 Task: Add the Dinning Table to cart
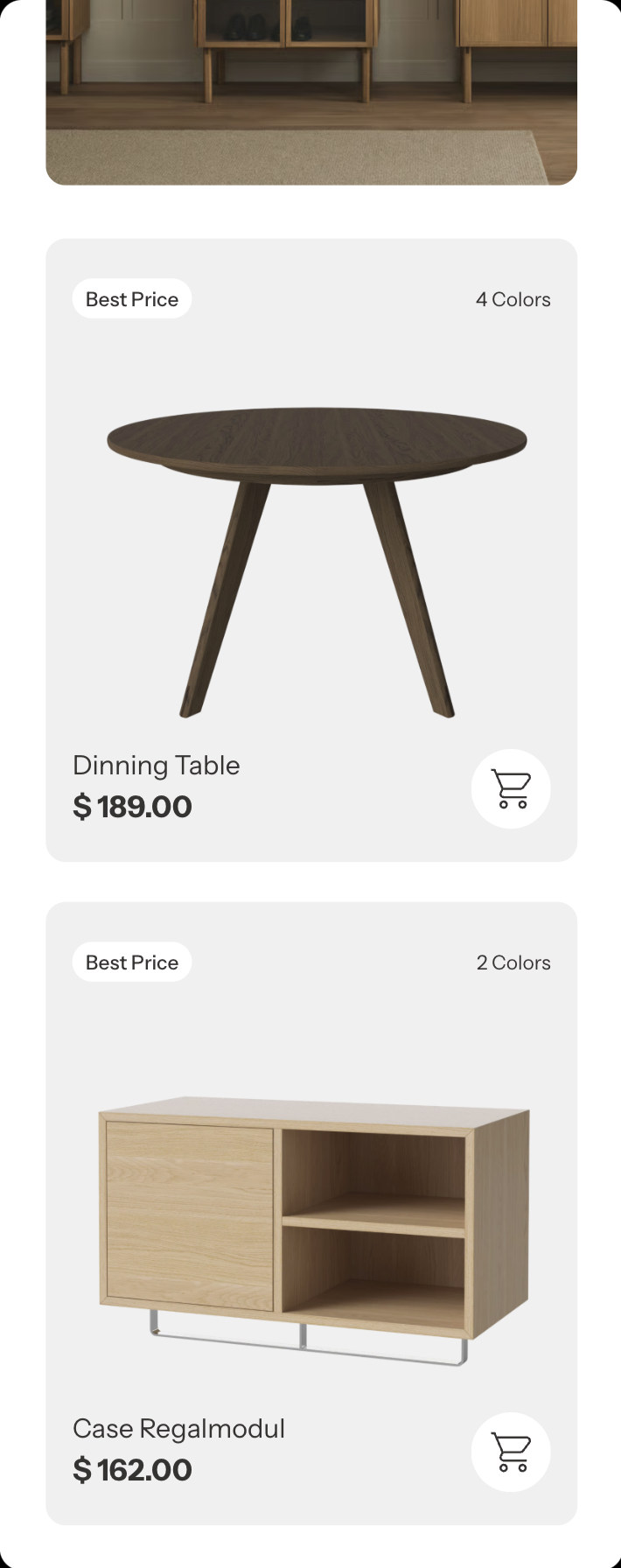tap(511, 788)
